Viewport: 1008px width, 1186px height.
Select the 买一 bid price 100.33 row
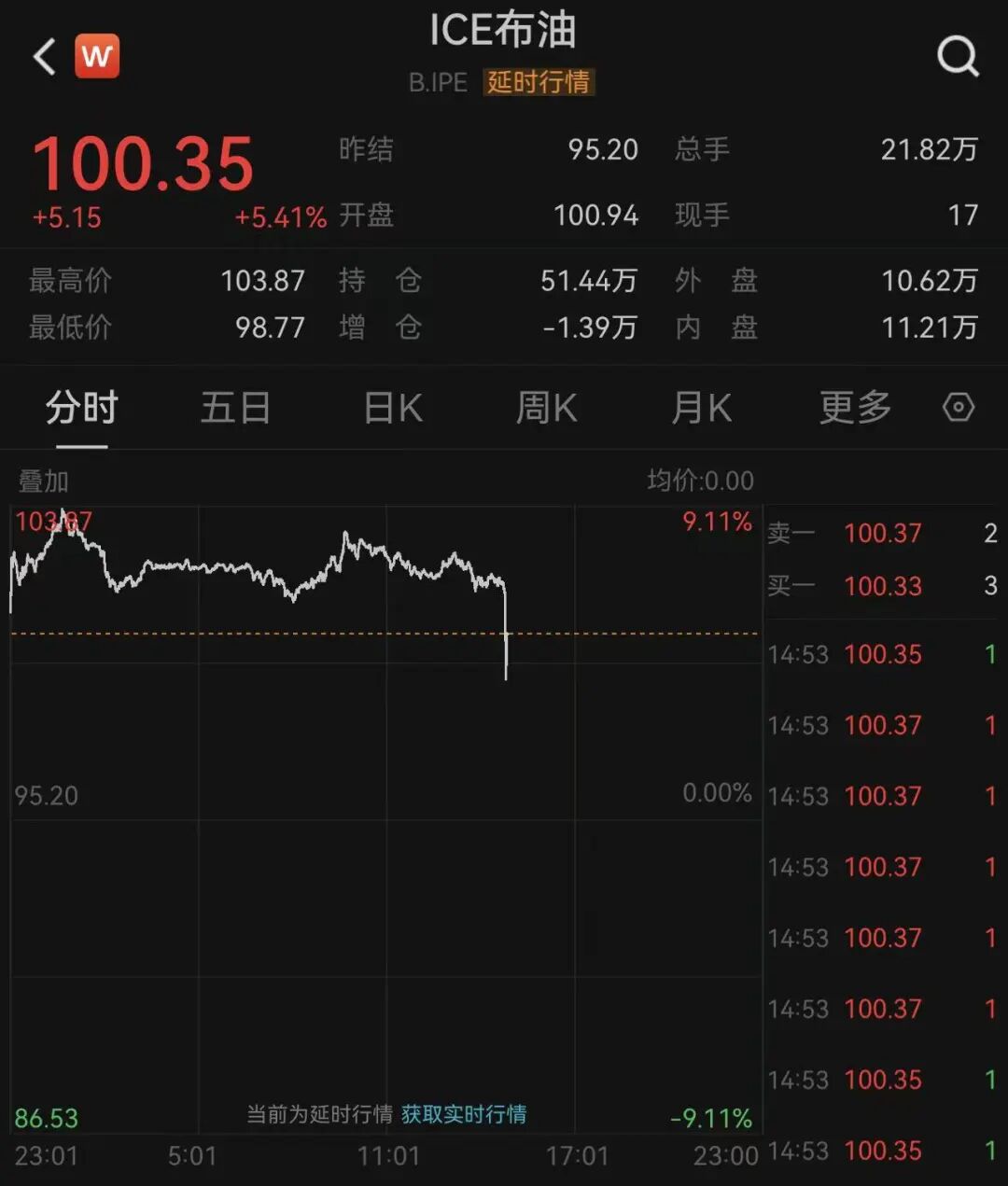[883, 586]
